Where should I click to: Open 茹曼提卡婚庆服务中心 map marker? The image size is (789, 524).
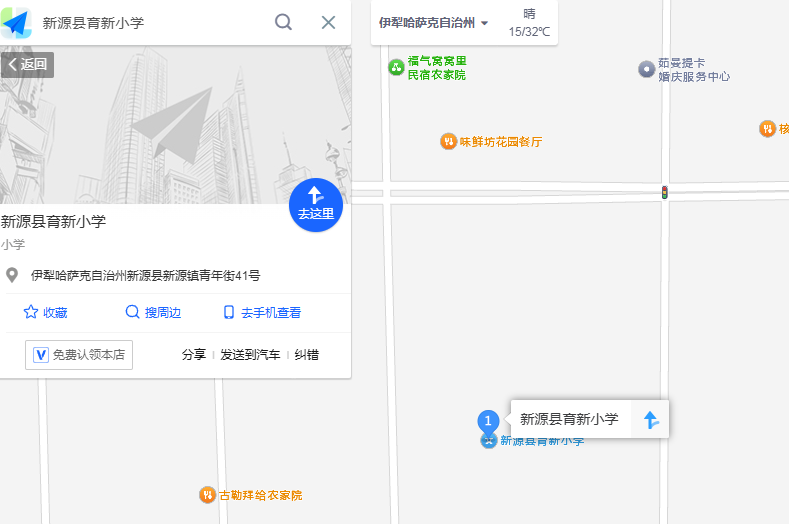(x=646, y=69)
